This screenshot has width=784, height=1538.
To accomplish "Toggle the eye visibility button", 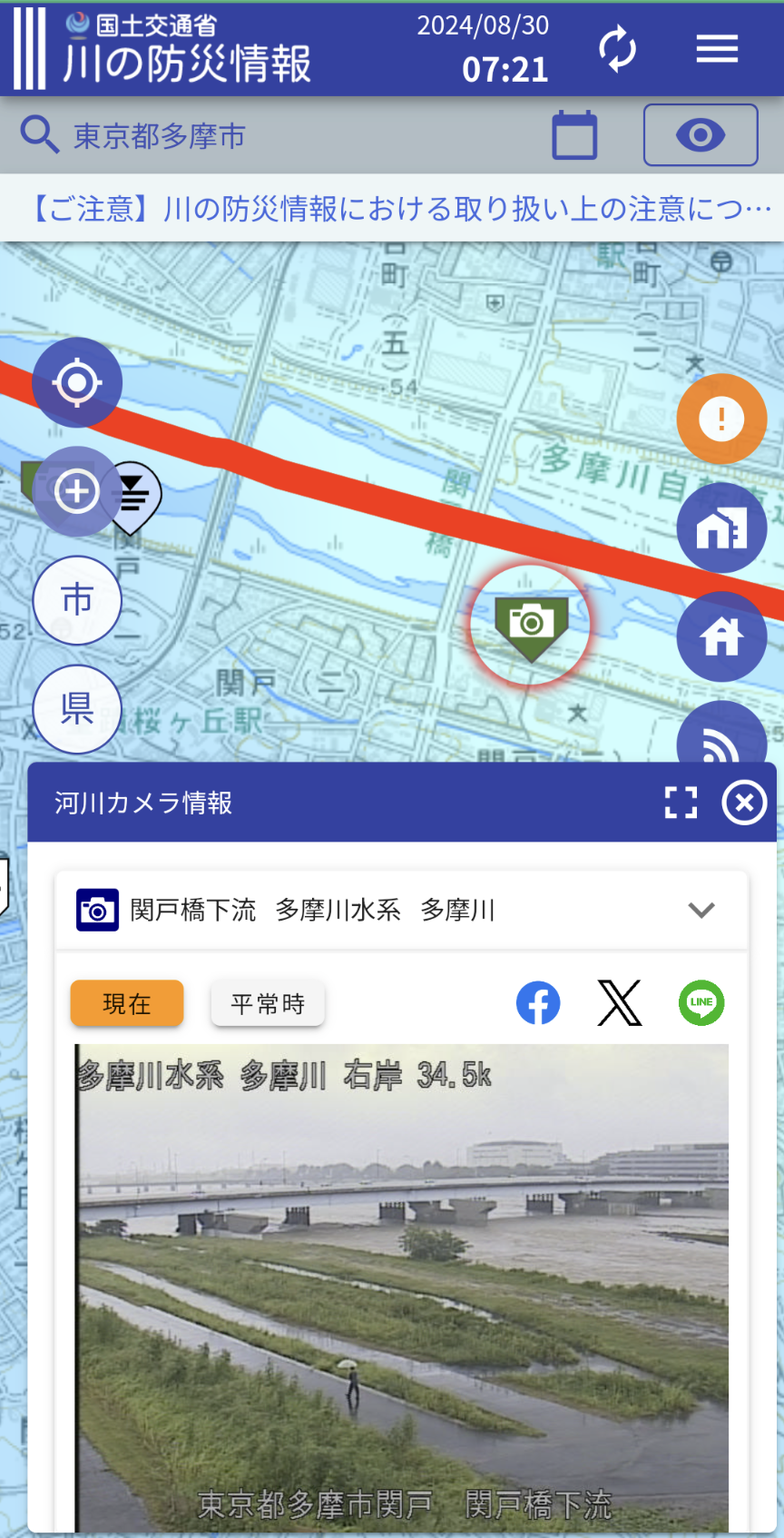I will (x=700, y=135).
